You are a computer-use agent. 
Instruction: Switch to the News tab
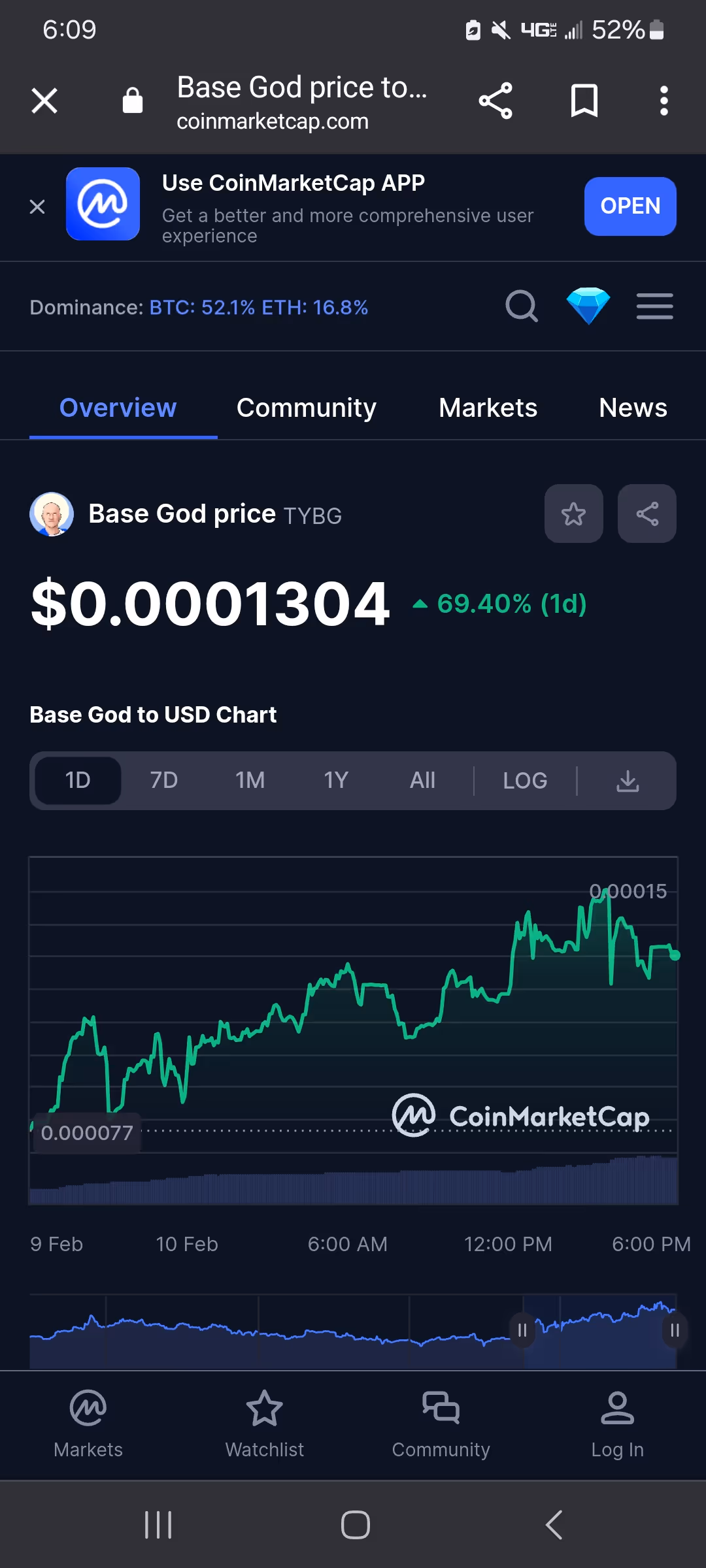click(633, 408)
